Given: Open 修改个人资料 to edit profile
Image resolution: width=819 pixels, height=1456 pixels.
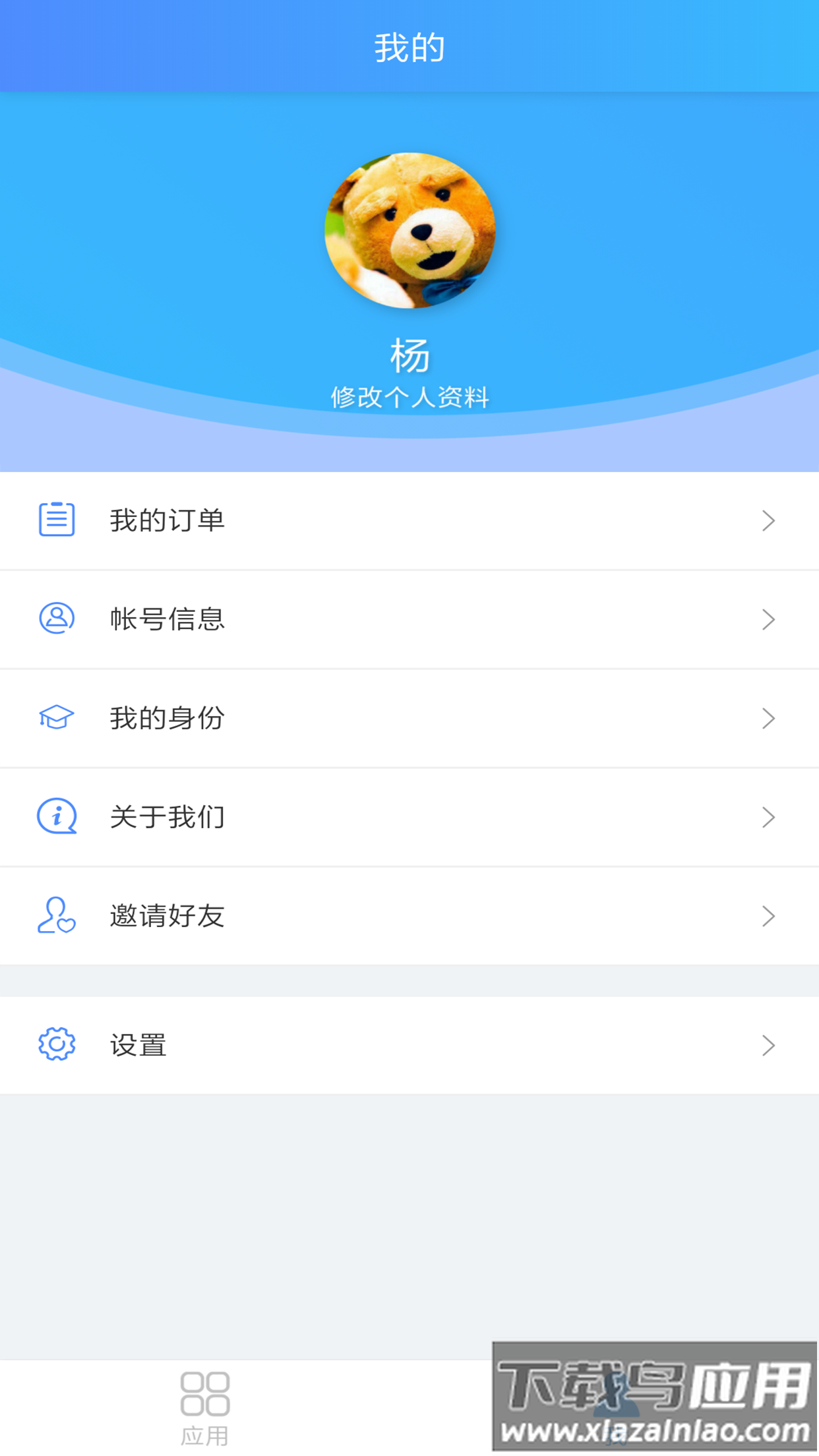Looking at the screenshot, I should click(409, 396).
